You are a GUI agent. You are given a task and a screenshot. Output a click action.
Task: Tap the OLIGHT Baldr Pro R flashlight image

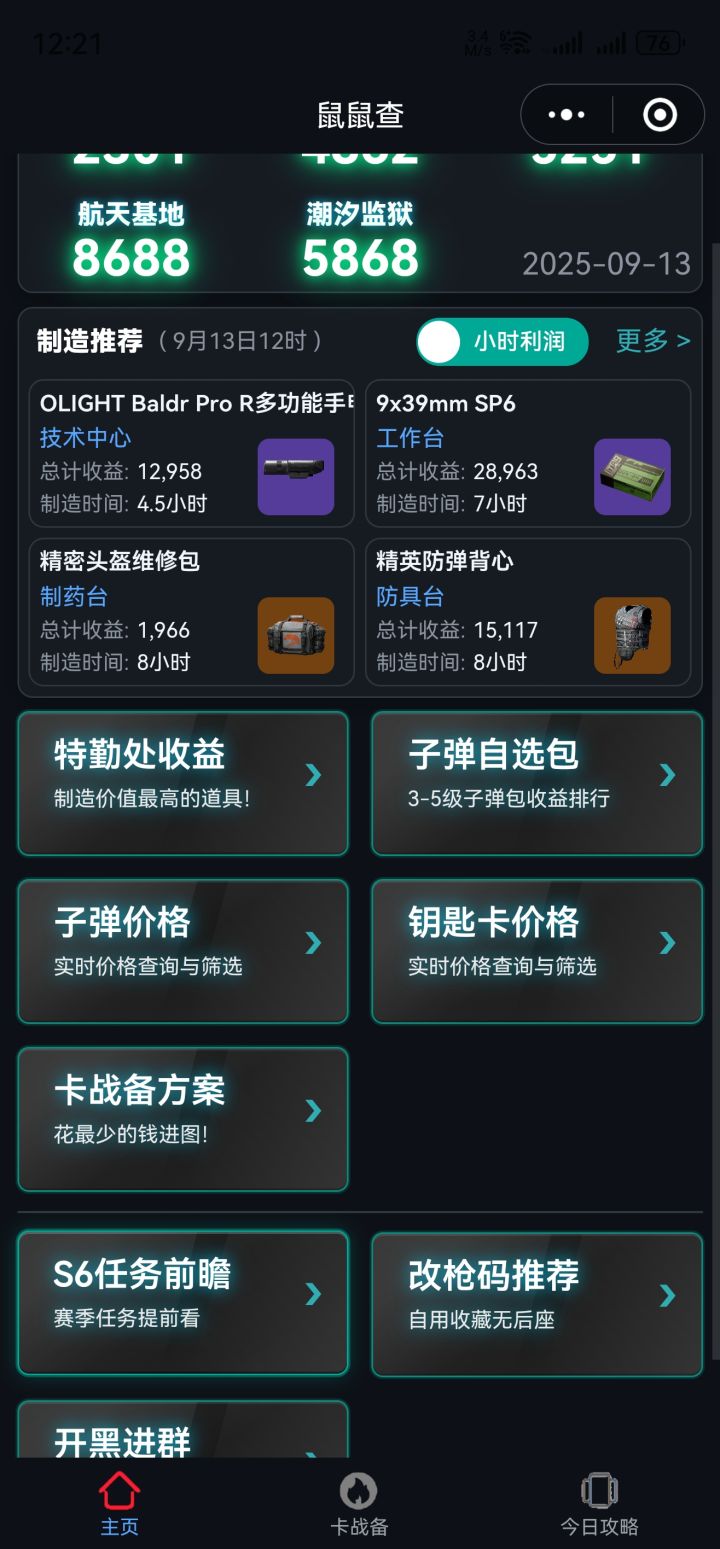click(296, 478)
